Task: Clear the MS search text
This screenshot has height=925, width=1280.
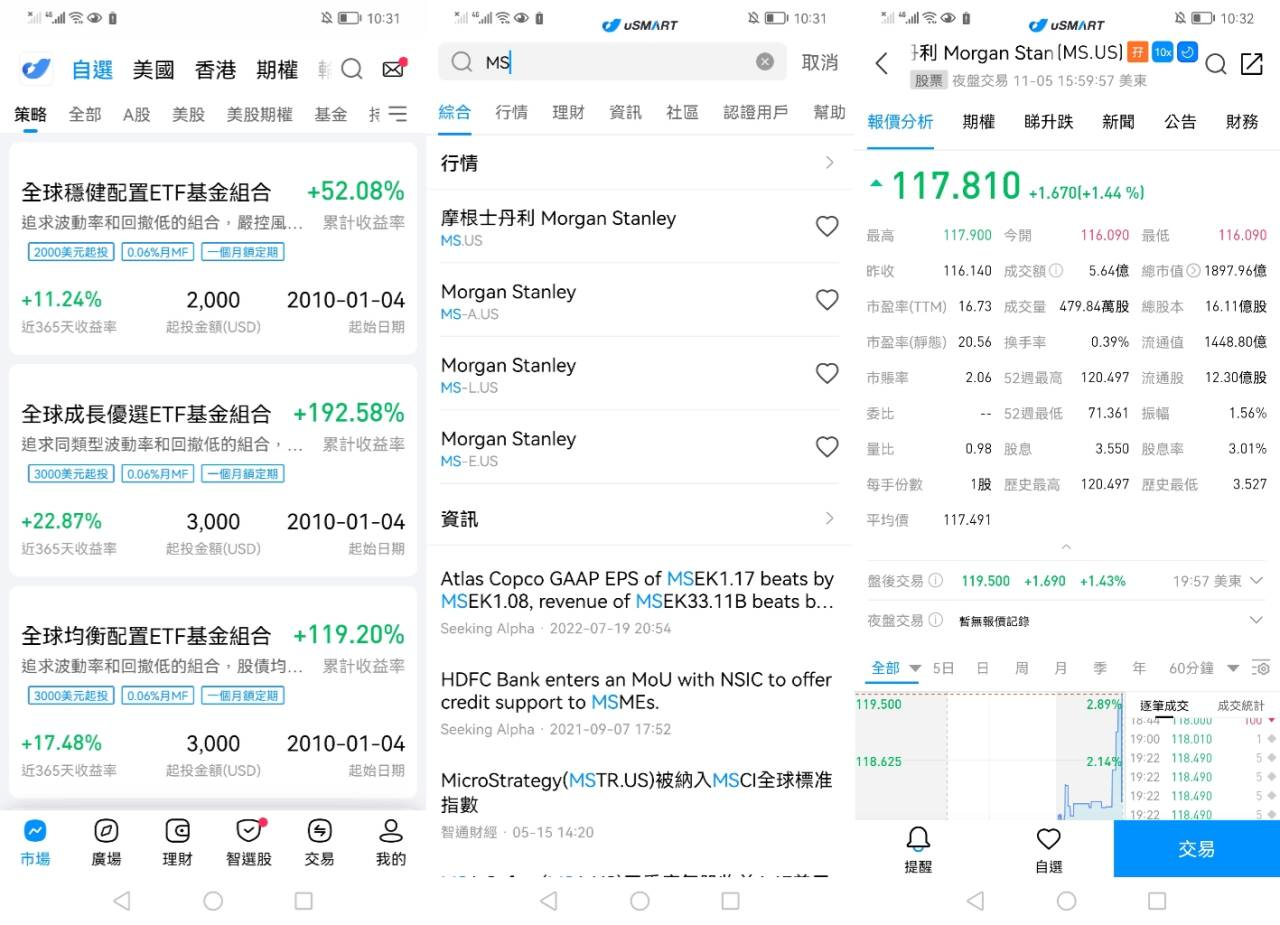Action: coord(765,62)
